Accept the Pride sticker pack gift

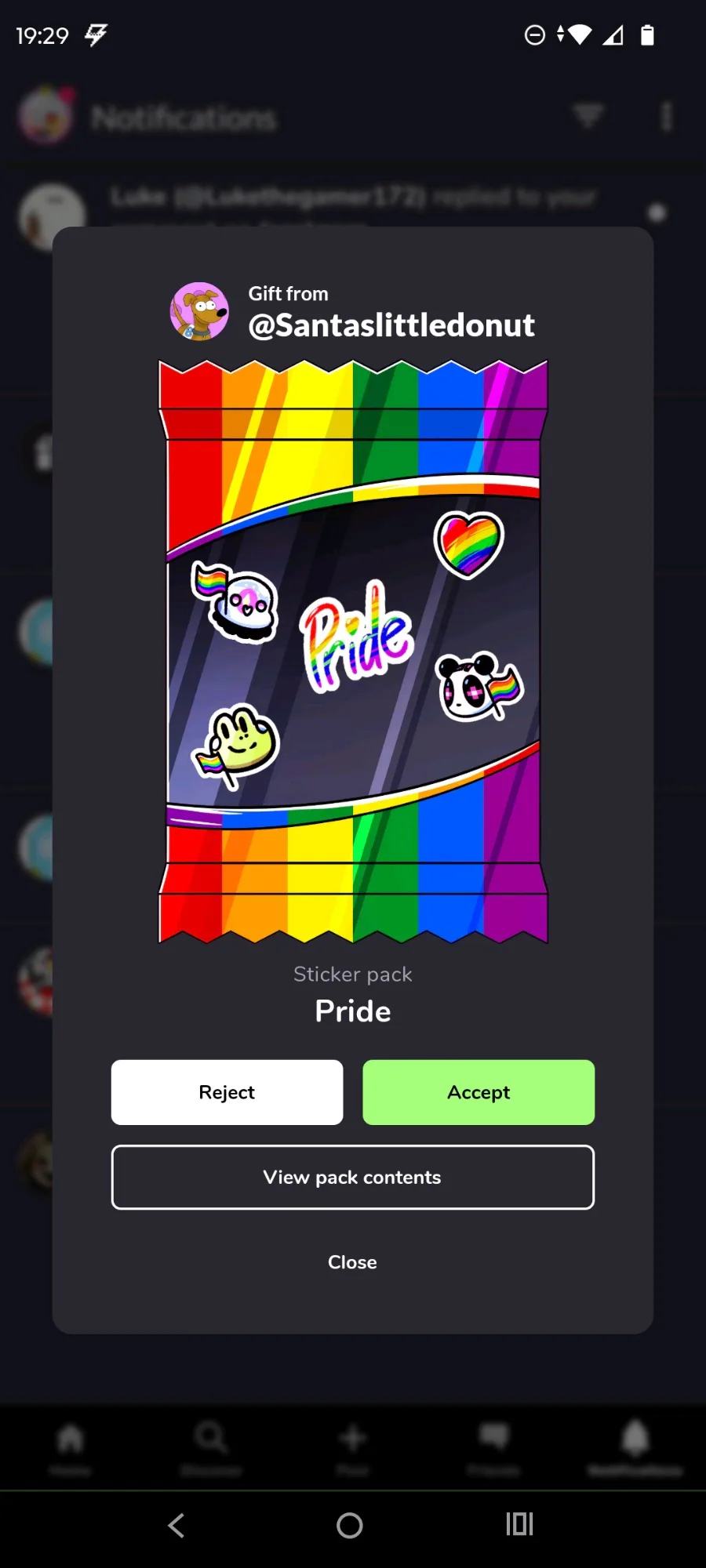point(479,1092)
